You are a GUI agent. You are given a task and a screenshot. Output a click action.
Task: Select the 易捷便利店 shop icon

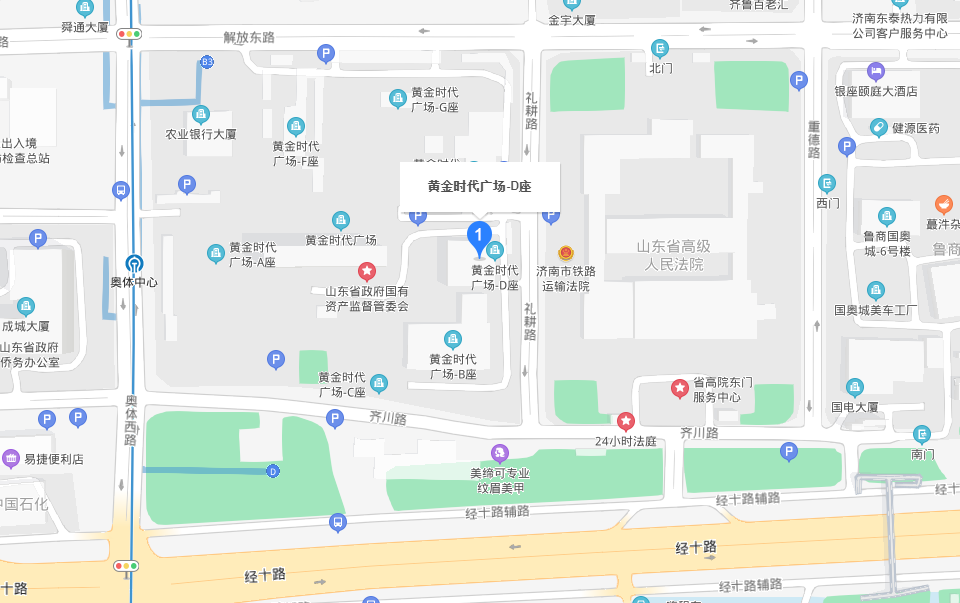(x=11, y=459)
